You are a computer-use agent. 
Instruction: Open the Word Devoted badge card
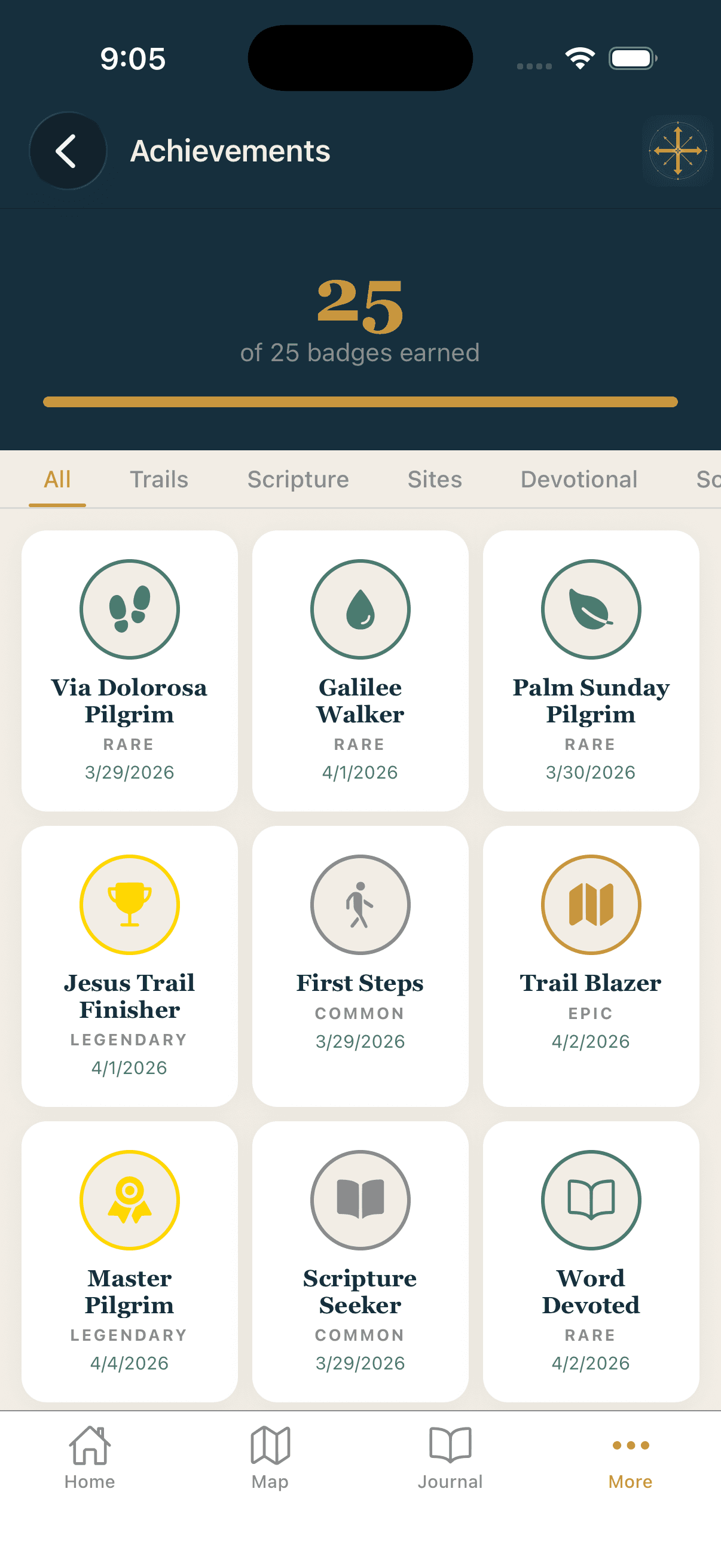pos(591,1266)
